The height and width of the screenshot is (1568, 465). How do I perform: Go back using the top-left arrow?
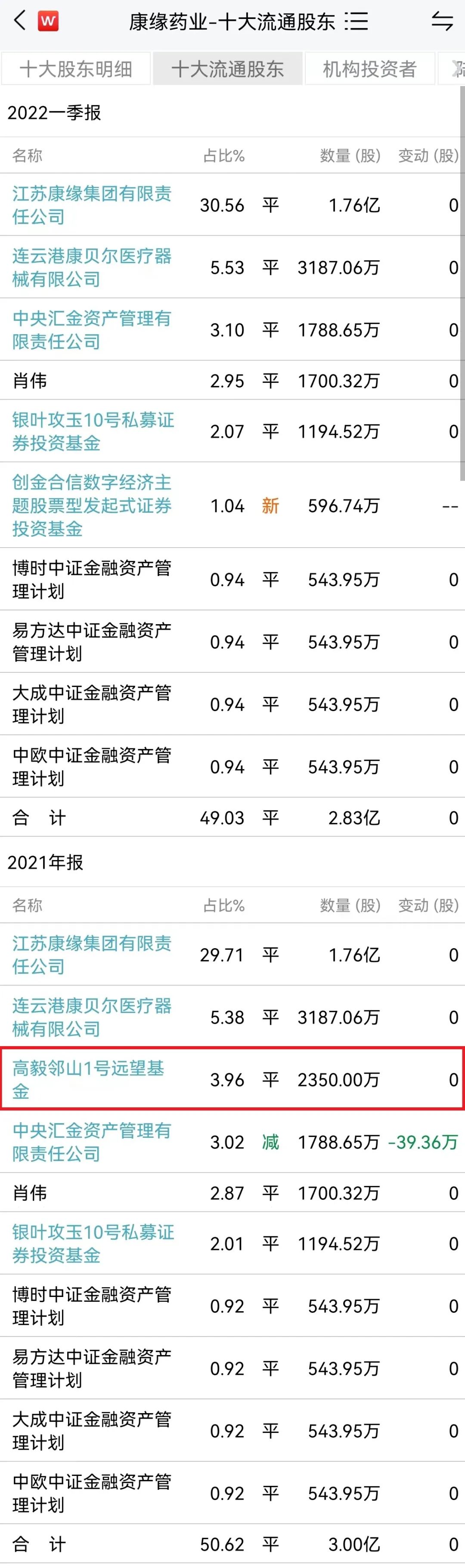coord(19,21)
